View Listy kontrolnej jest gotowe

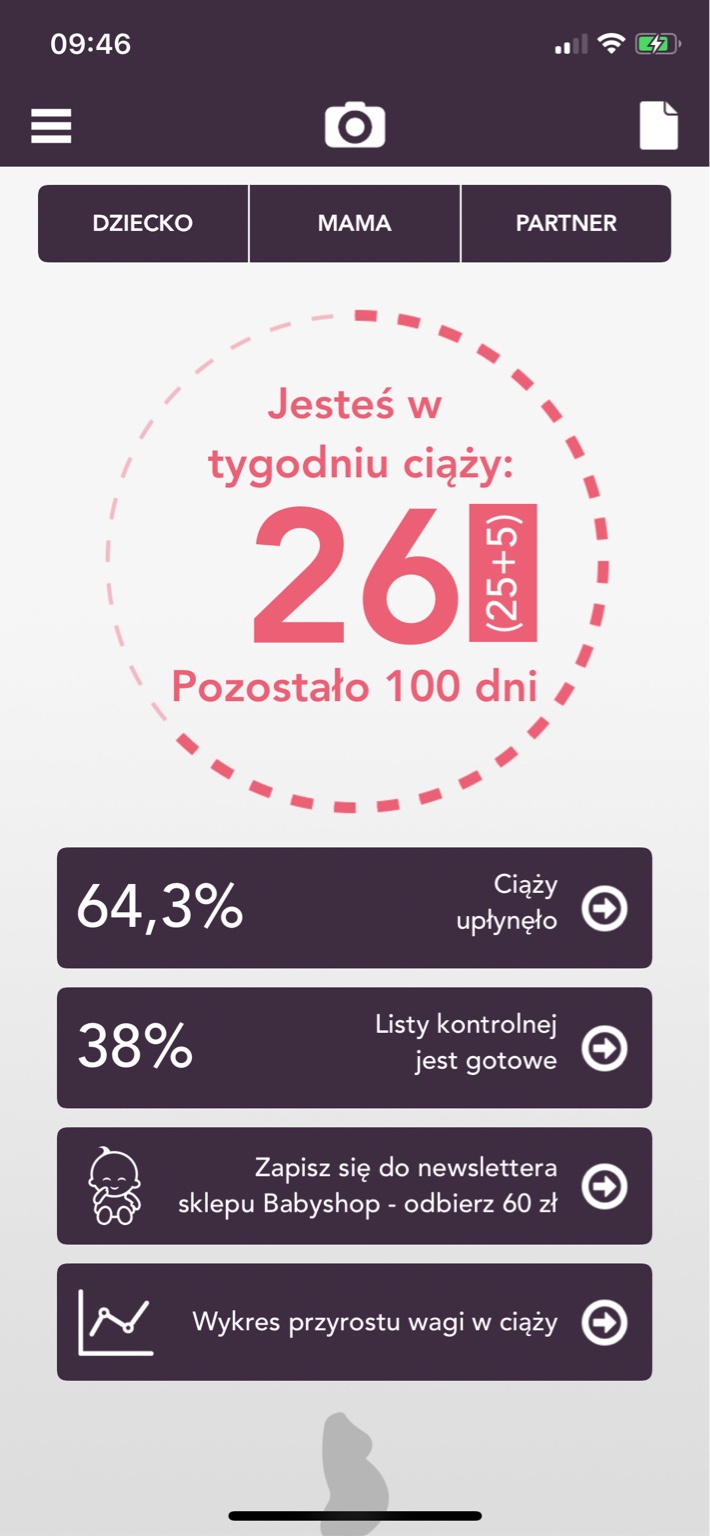click(x=354, y=1048)
